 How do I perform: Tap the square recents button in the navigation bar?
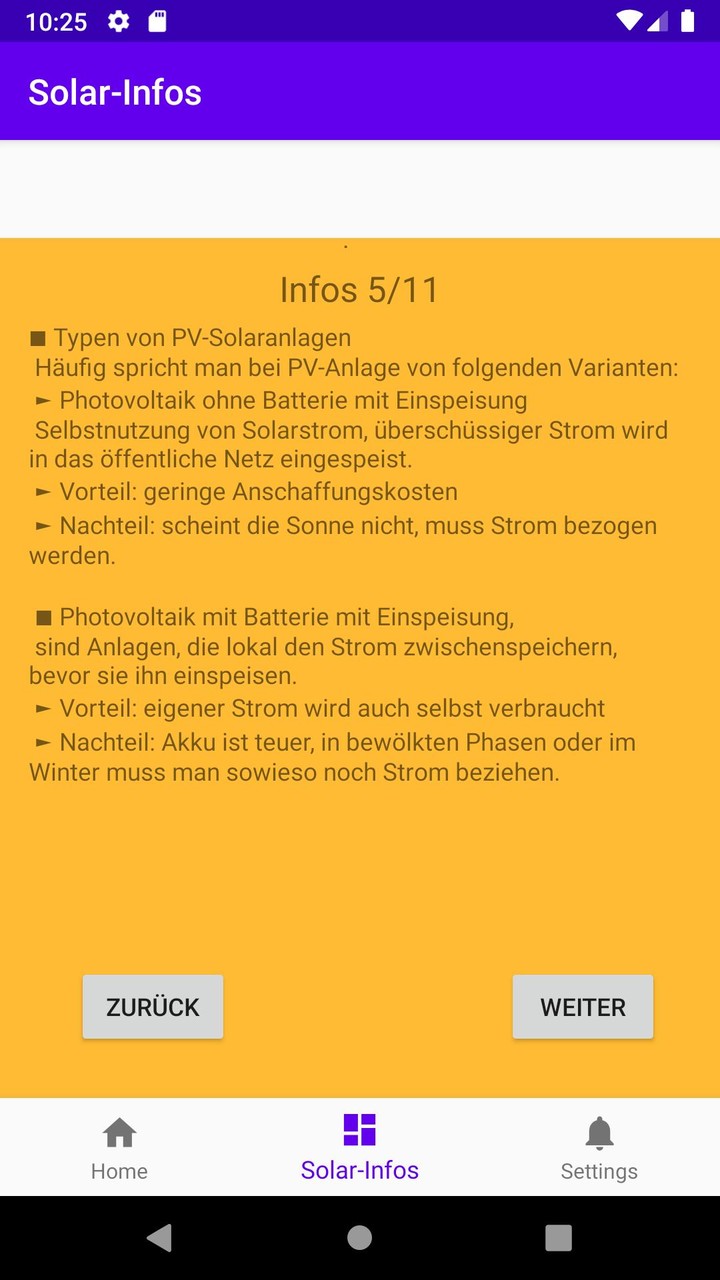[x=558, y=1237]
